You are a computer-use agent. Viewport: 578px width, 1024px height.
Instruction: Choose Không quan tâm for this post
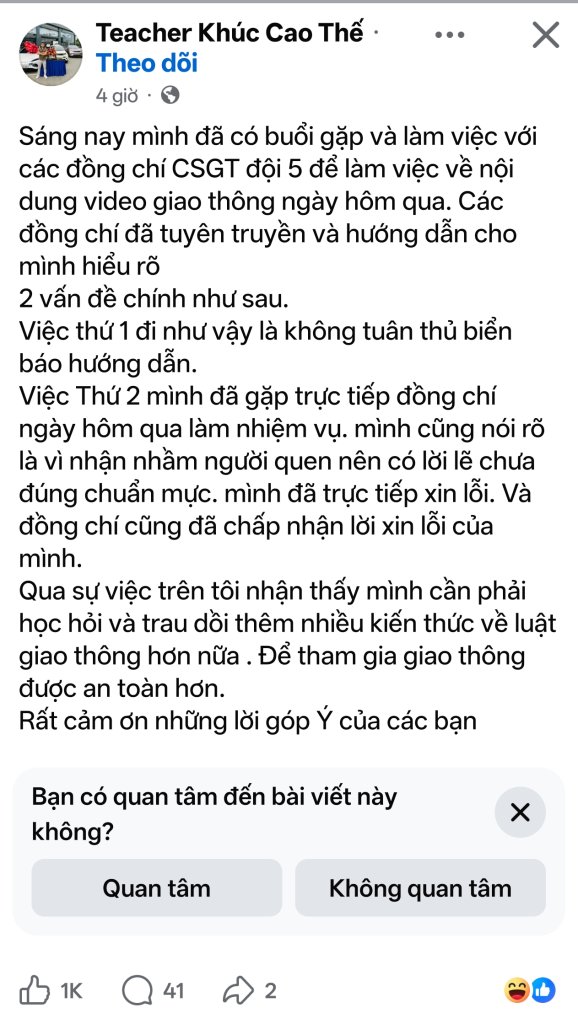coord(420,888)
